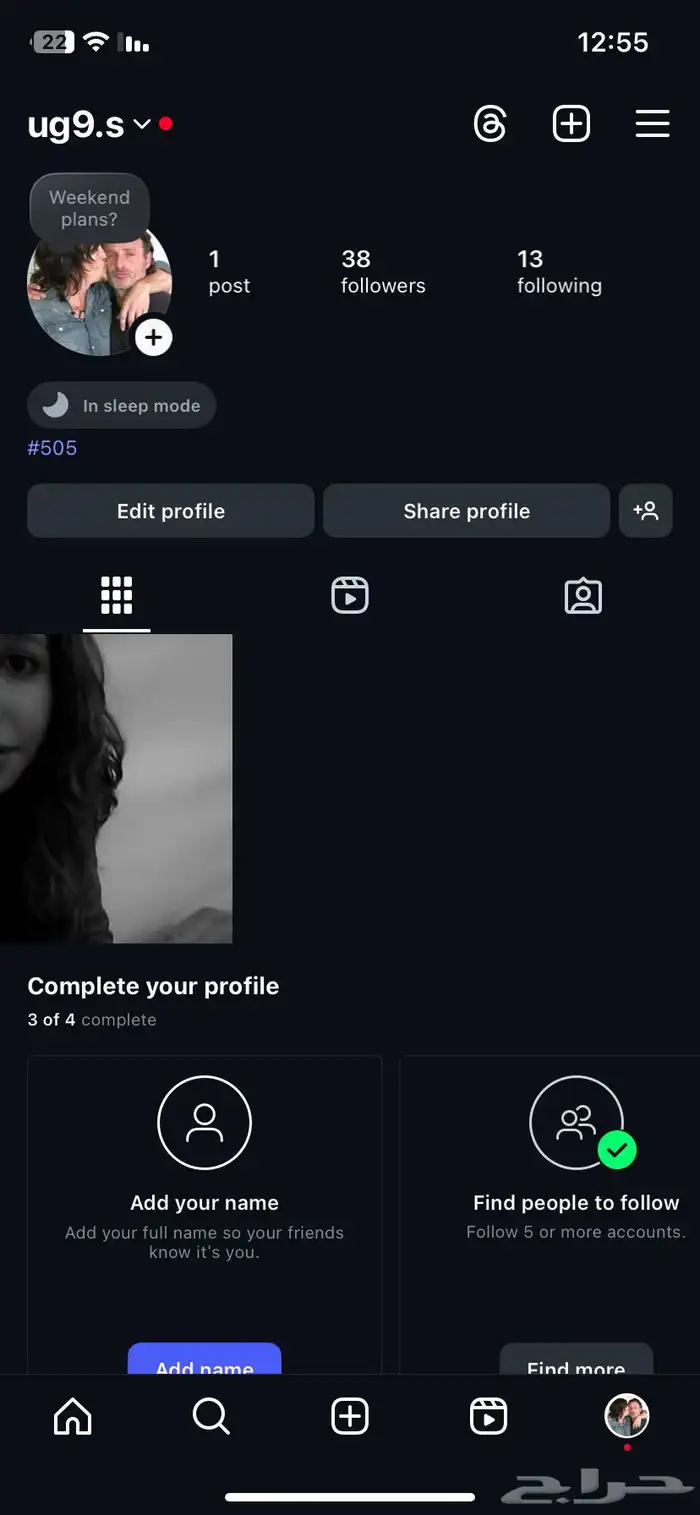Tap the Weekend plans? note bubble
Image resolution: width=700 pixels, height=1515 pixels.
(89, 208)
